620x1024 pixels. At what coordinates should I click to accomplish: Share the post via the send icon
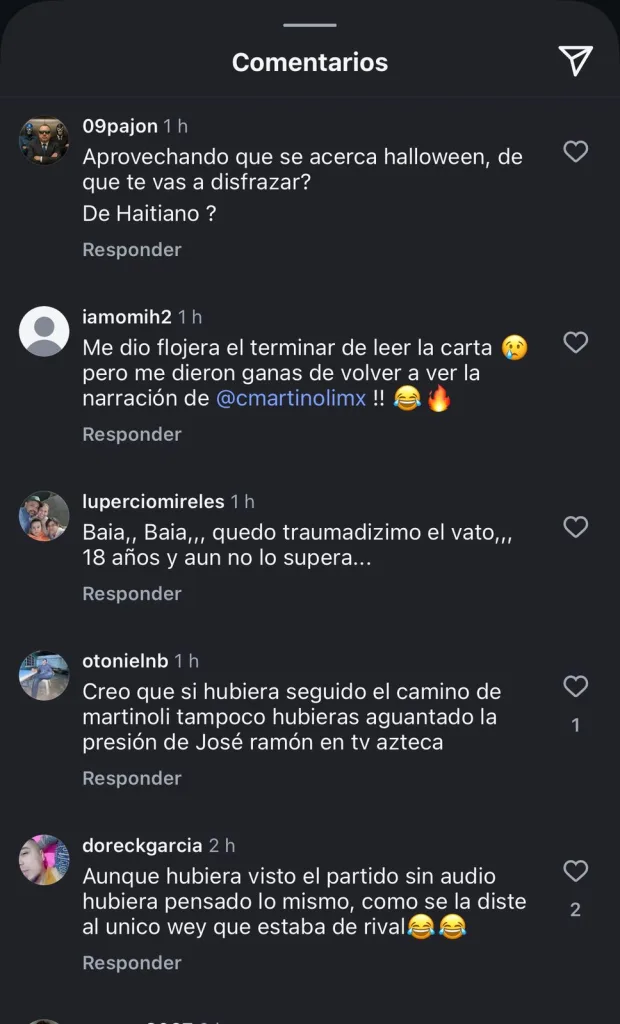575,61
